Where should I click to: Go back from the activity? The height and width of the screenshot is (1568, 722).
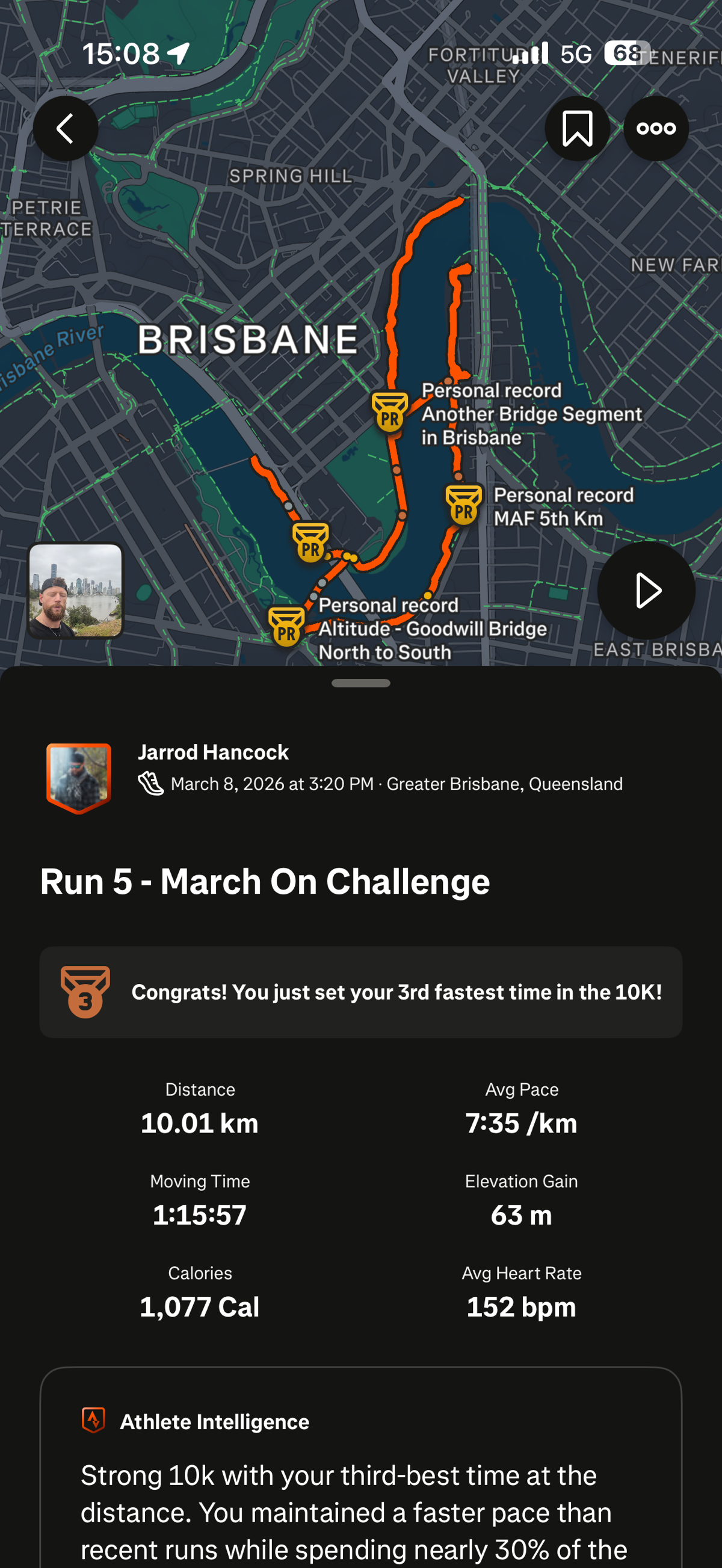click(x=66, y=129)
